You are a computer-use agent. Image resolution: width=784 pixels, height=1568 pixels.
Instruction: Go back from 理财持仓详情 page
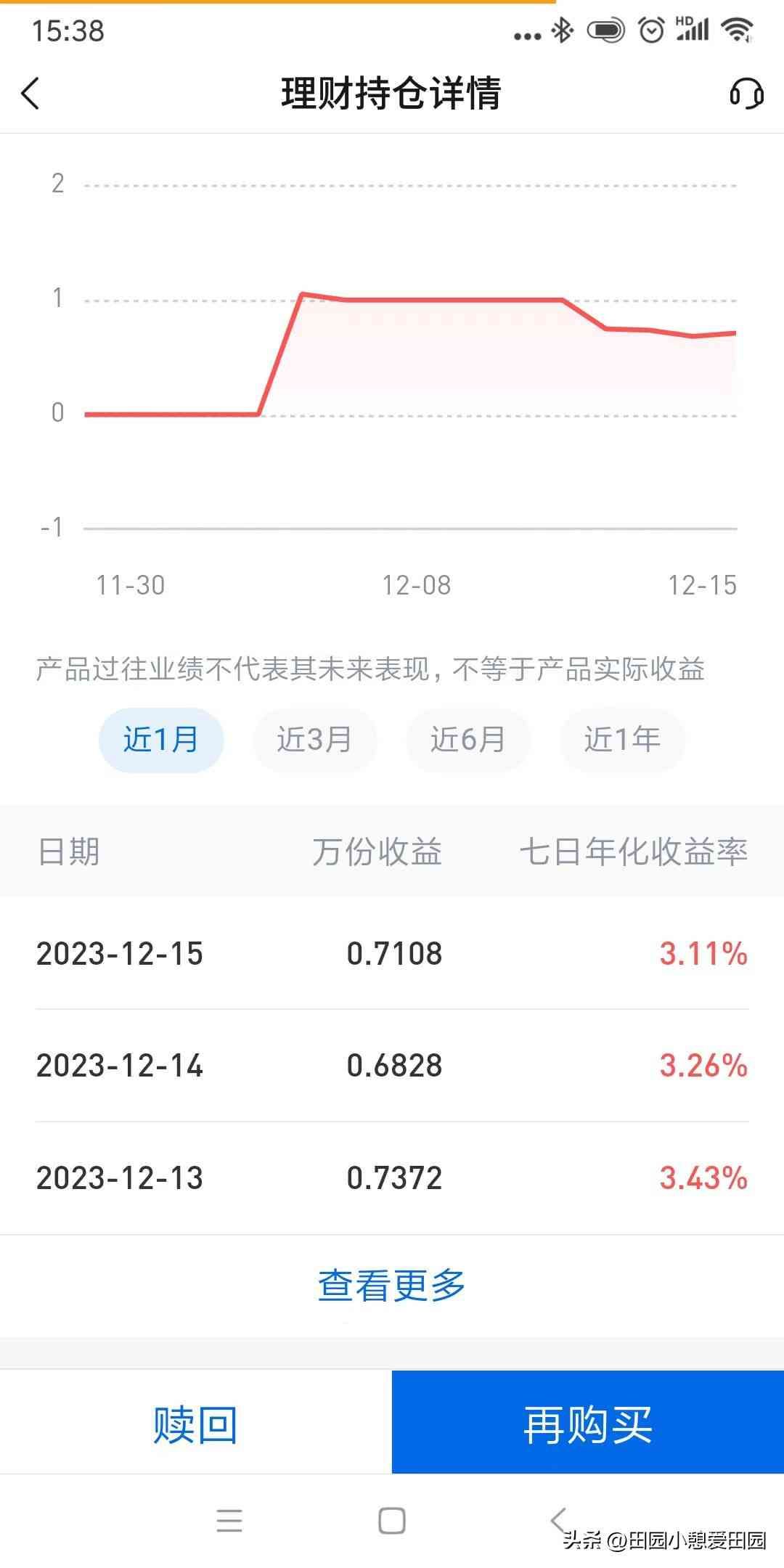tap(30, 94)
